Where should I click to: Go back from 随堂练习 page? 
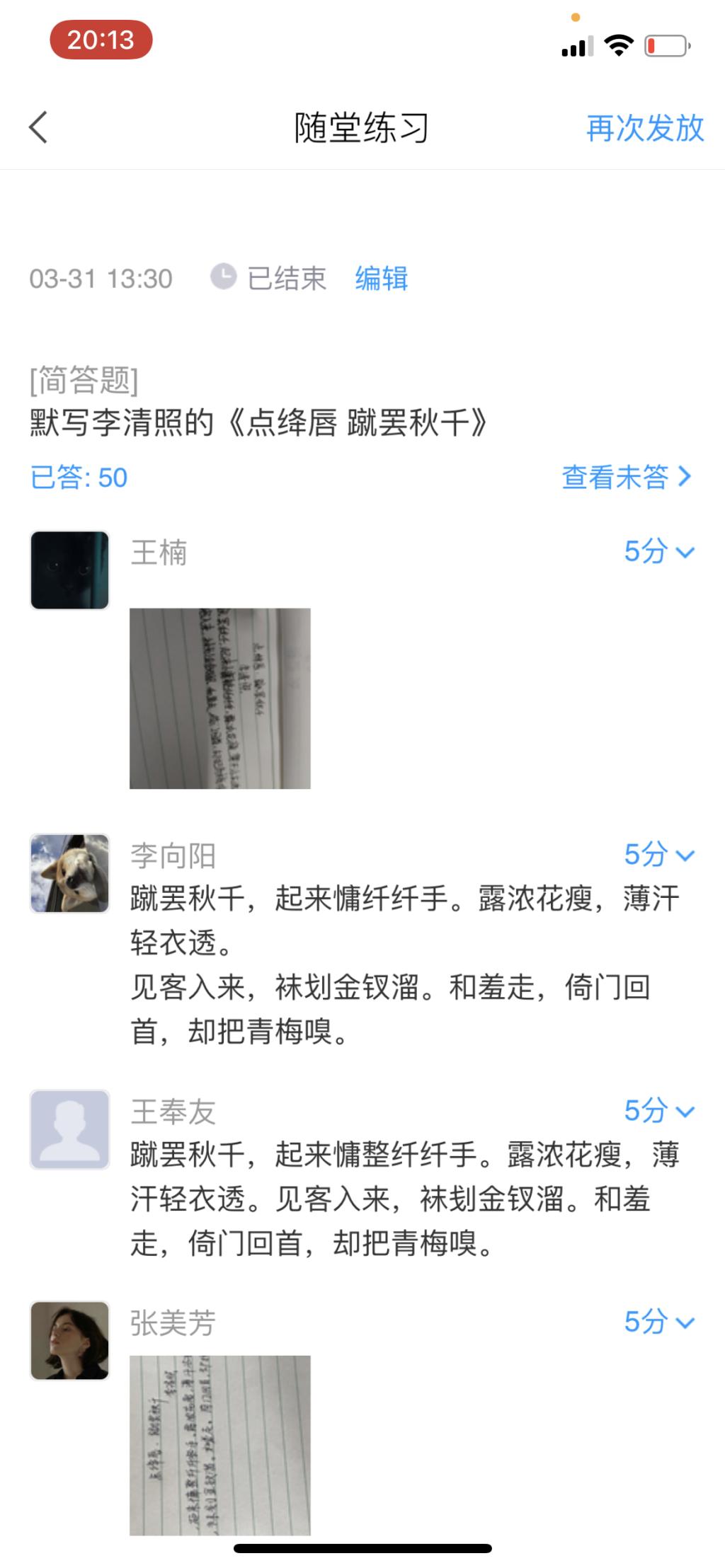click(x=38, y=128)
